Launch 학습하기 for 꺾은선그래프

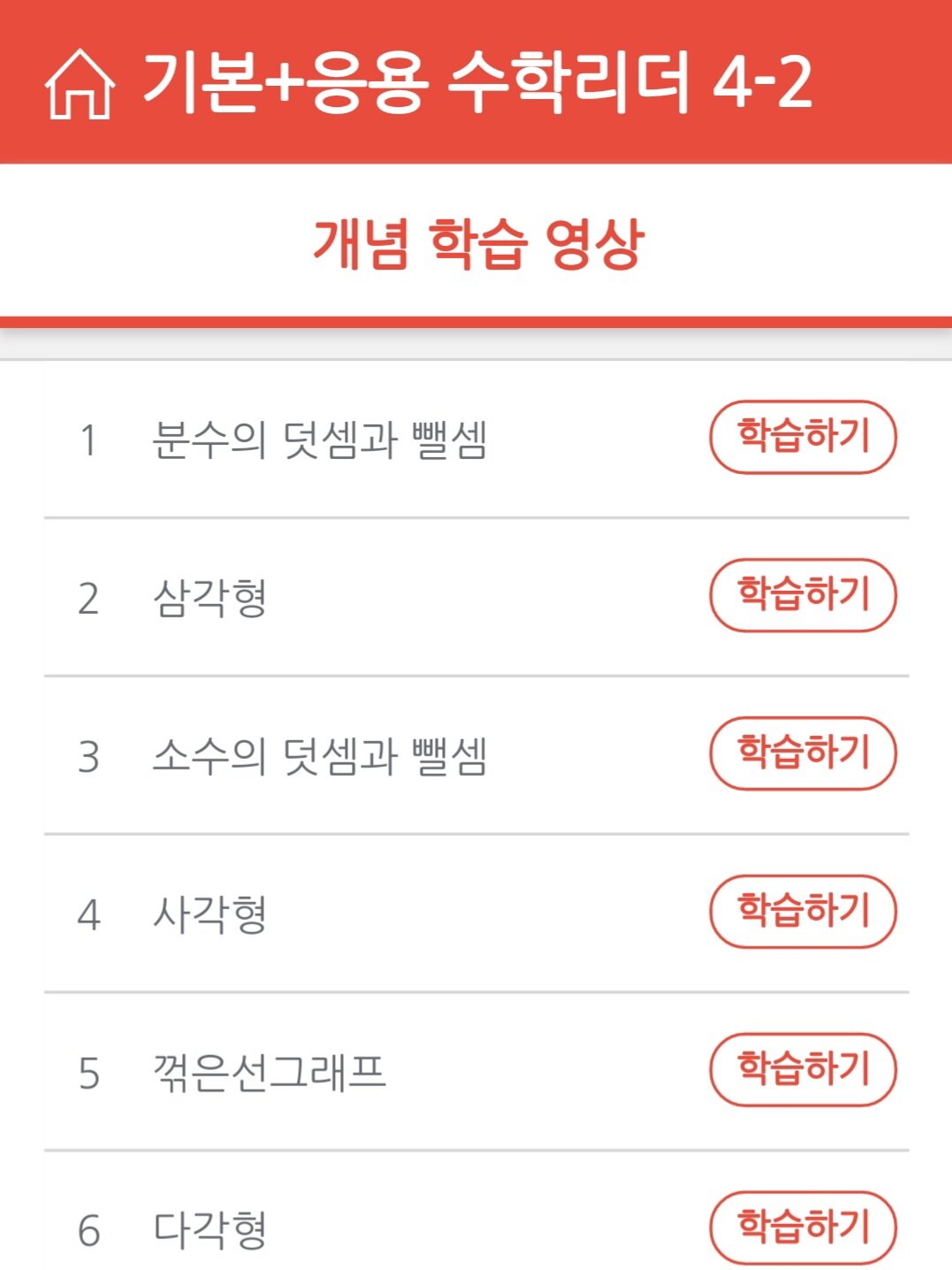tap(803, 1070)
